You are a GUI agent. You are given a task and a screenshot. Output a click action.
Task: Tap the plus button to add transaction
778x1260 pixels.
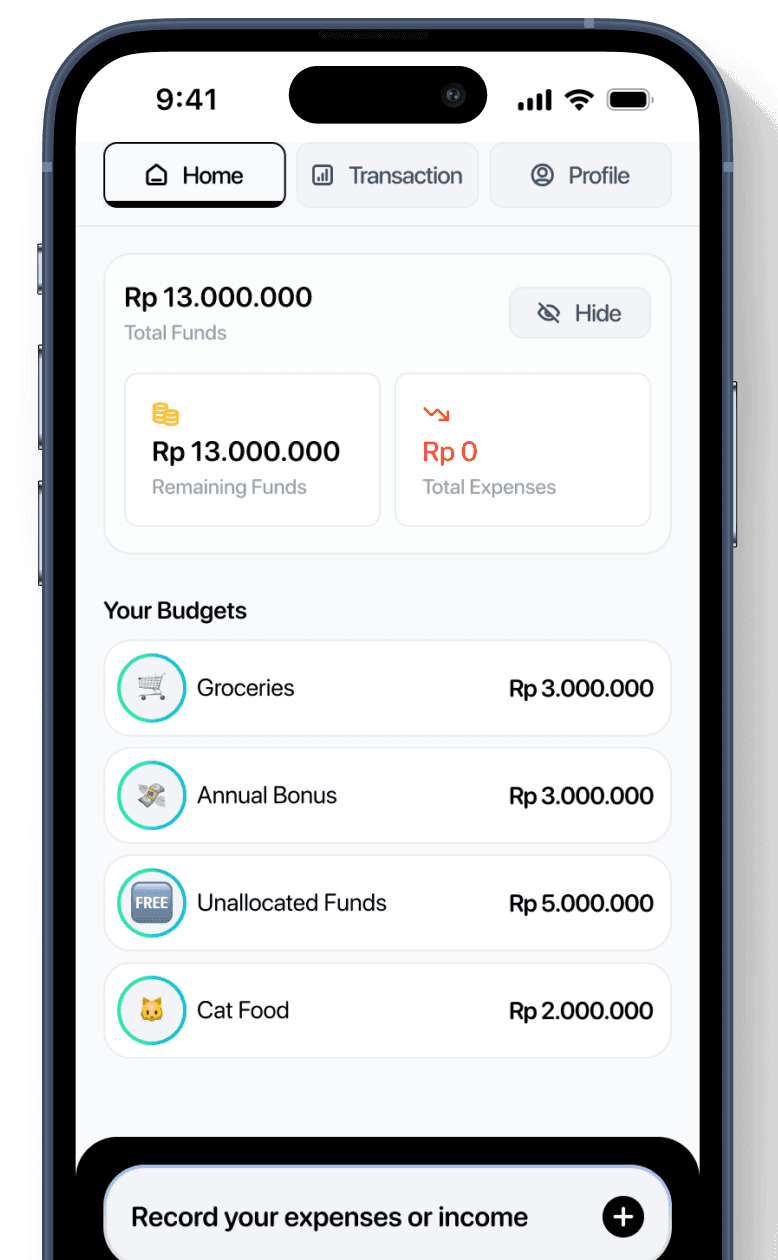[x=622, y=1217]
